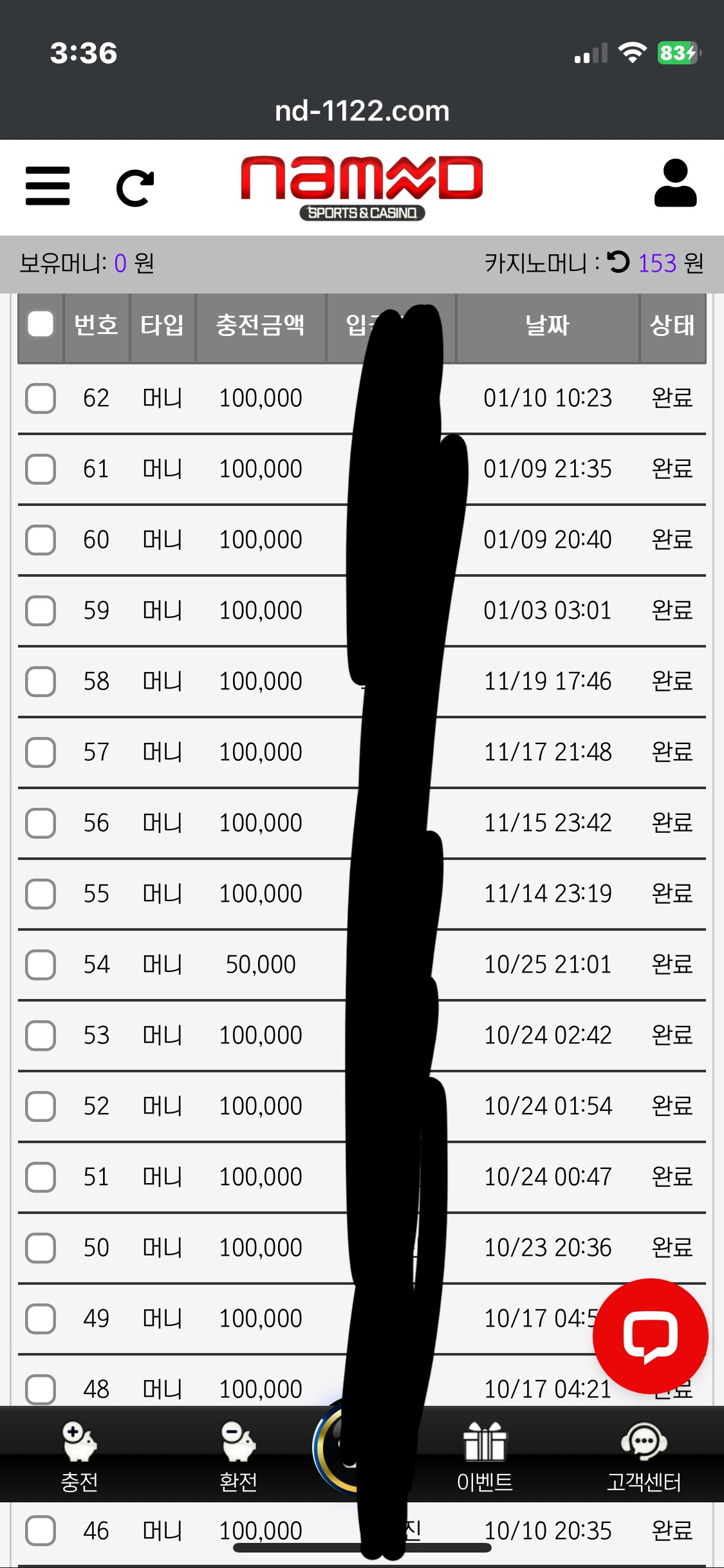Check the box for row number 62
The width and height of the screenshot is (724, 1568).
[x=41, y=398]
